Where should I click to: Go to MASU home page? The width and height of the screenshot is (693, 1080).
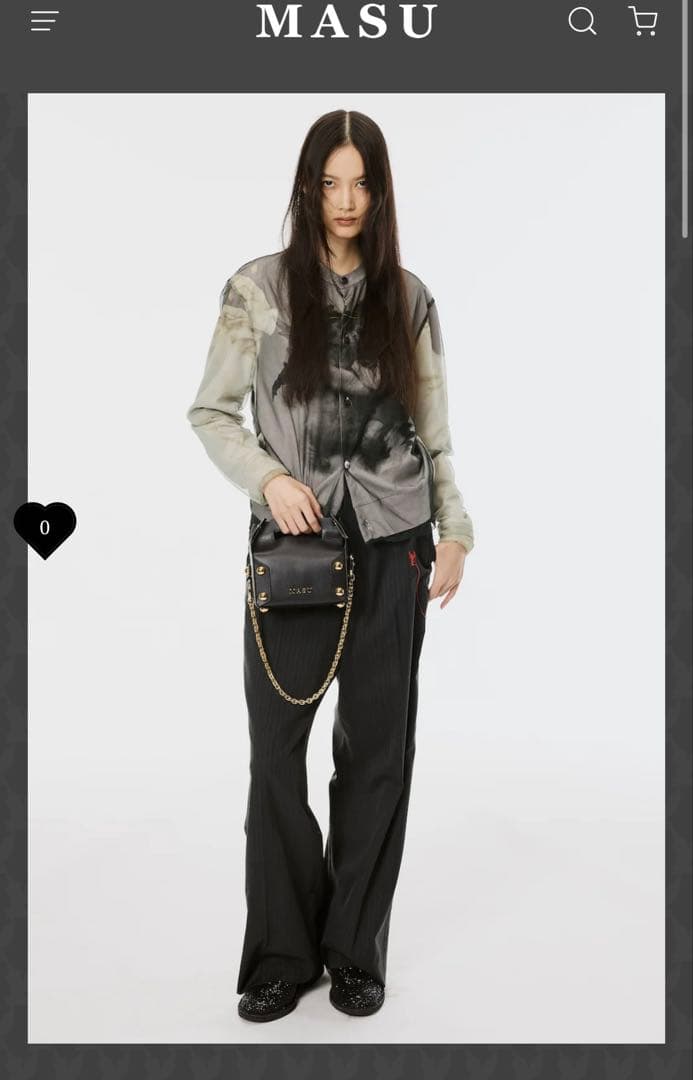coord(346,21)
